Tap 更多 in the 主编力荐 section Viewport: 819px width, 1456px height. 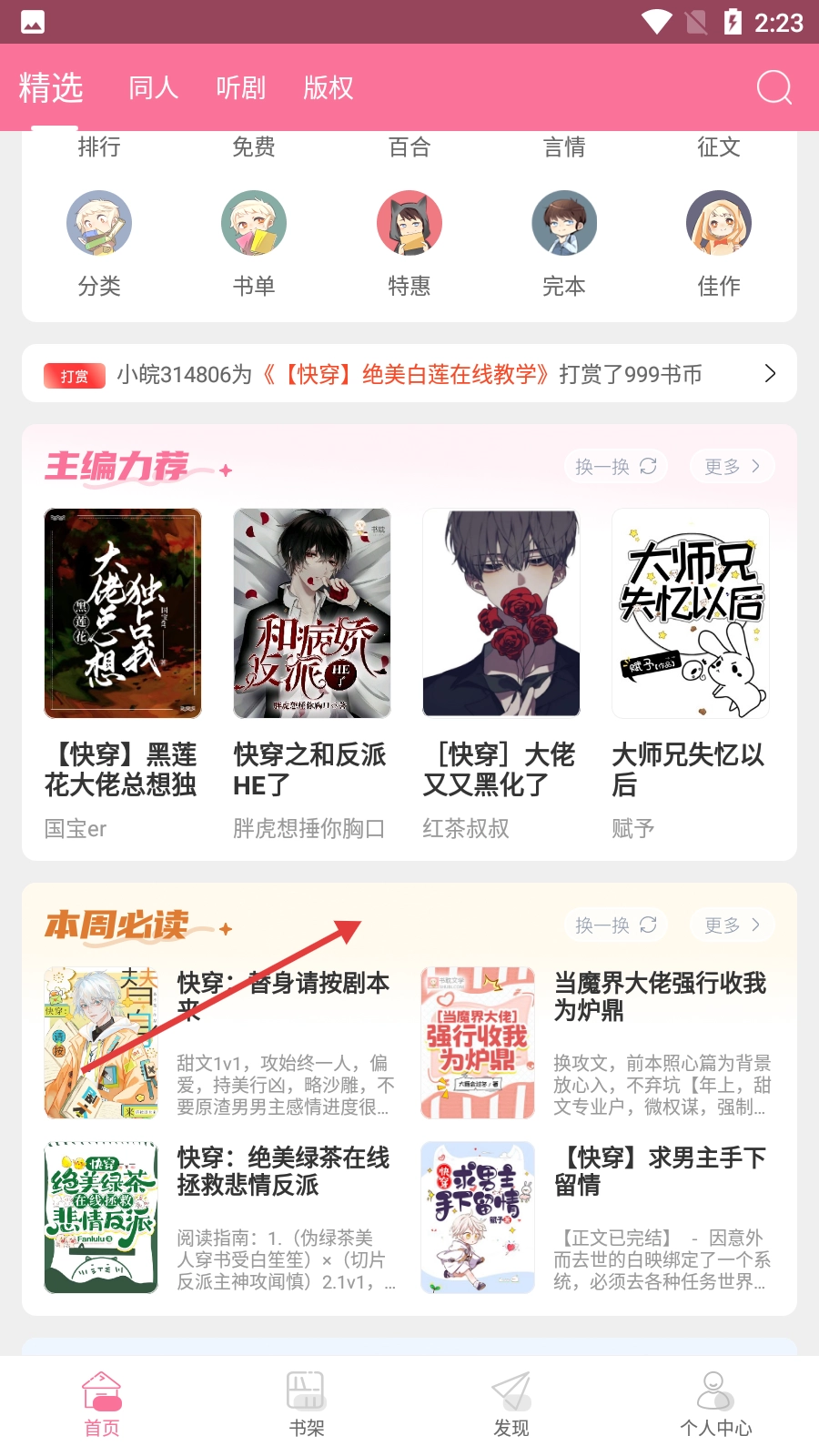pos(732,467)
